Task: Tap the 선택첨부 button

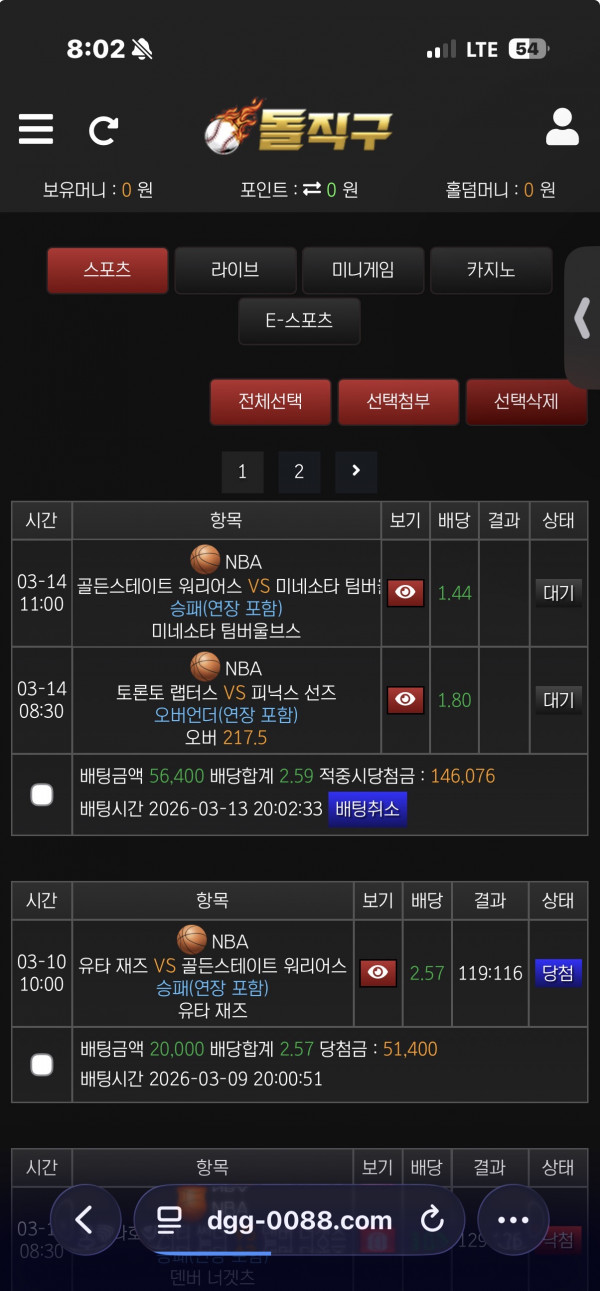Action: (398, 402)
